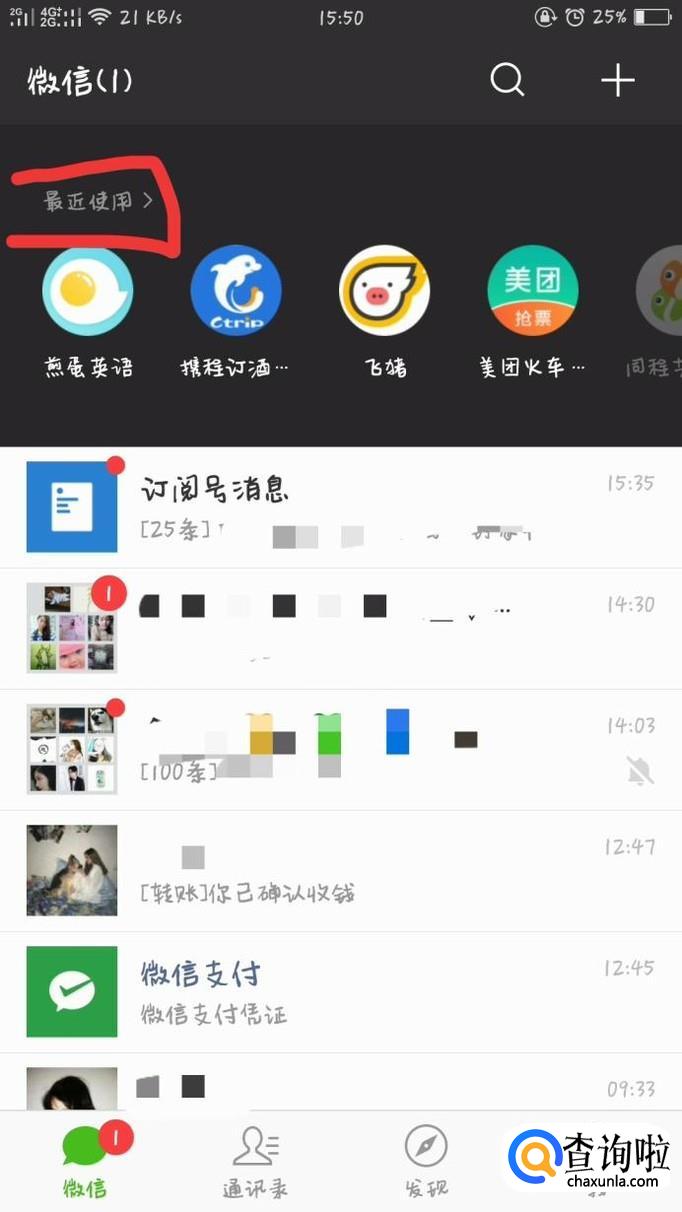Launch the 煎蛋英语 mini program

coord(88,291)
